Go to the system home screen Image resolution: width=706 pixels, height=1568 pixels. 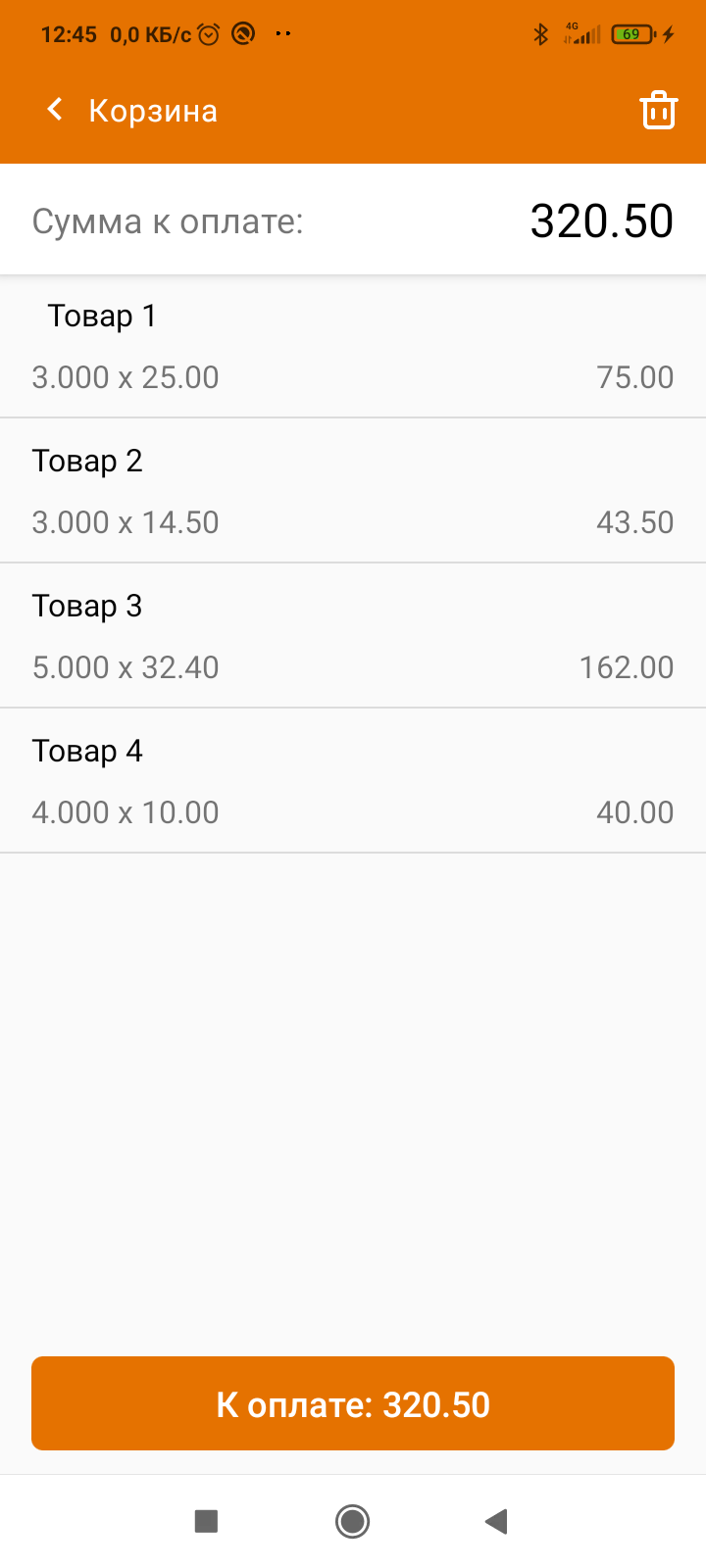tap(352, 1521)
